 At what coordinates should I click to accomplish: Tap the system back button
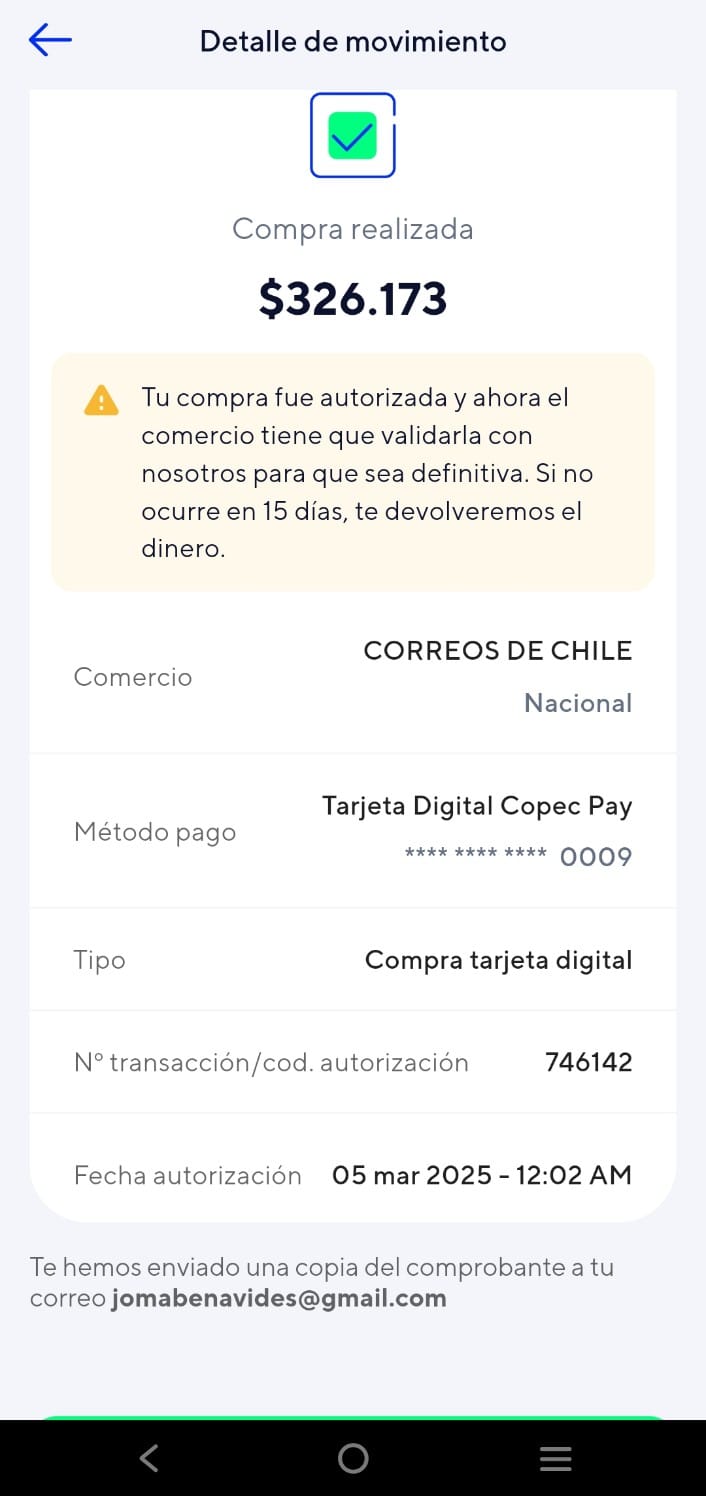pyautogui.click(x=149, y=1458)
